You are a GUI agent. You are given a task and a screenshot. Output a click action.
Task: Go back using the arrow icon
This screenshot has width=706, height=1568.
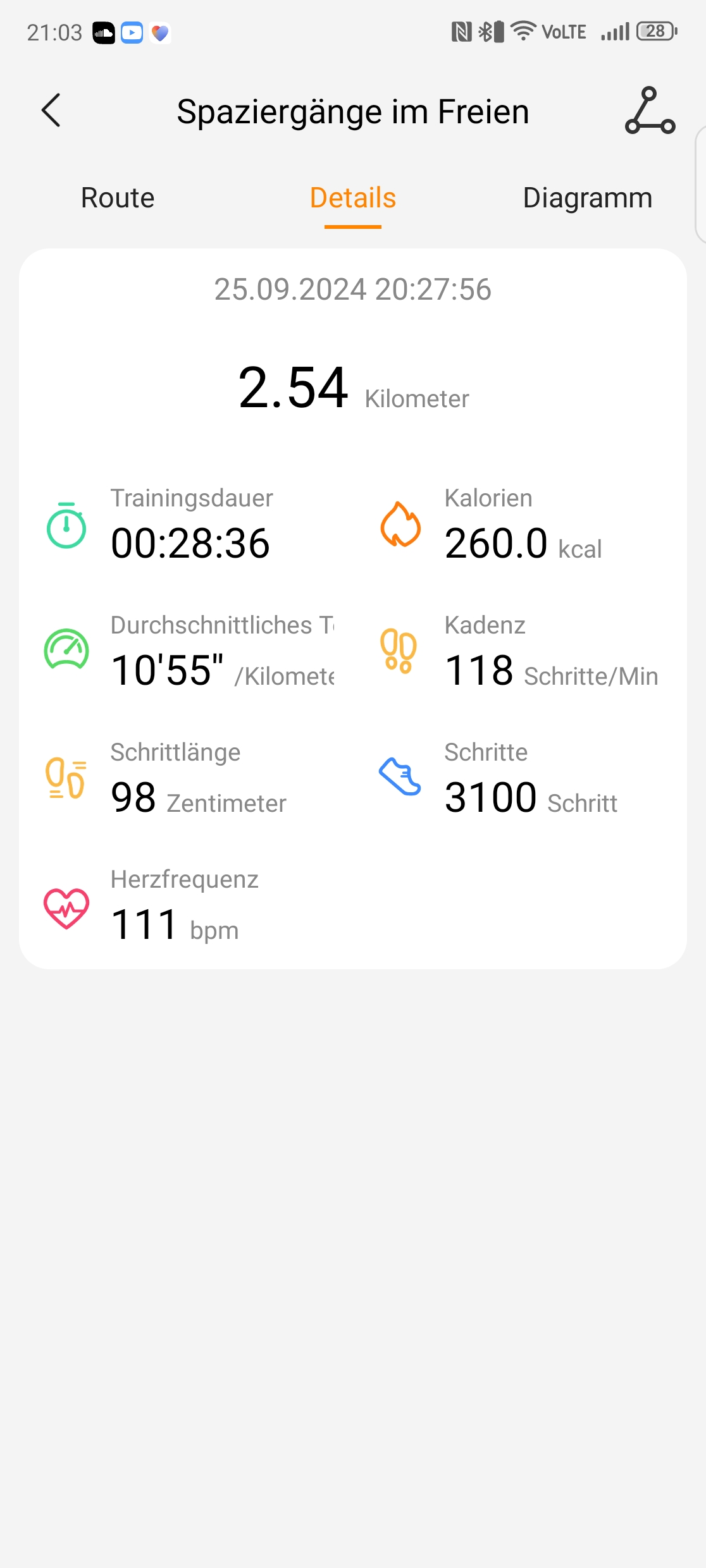point(51,111)
